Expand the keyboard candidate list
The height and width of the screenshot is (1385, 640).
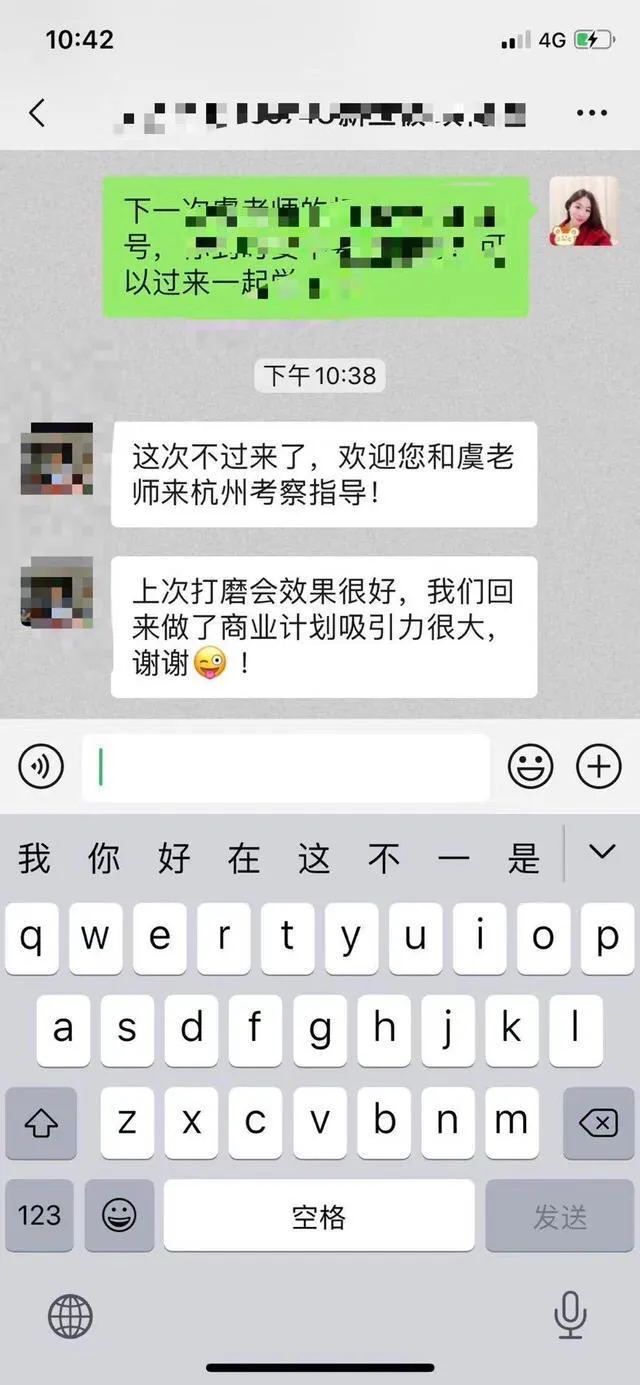[x=601, y=853]
